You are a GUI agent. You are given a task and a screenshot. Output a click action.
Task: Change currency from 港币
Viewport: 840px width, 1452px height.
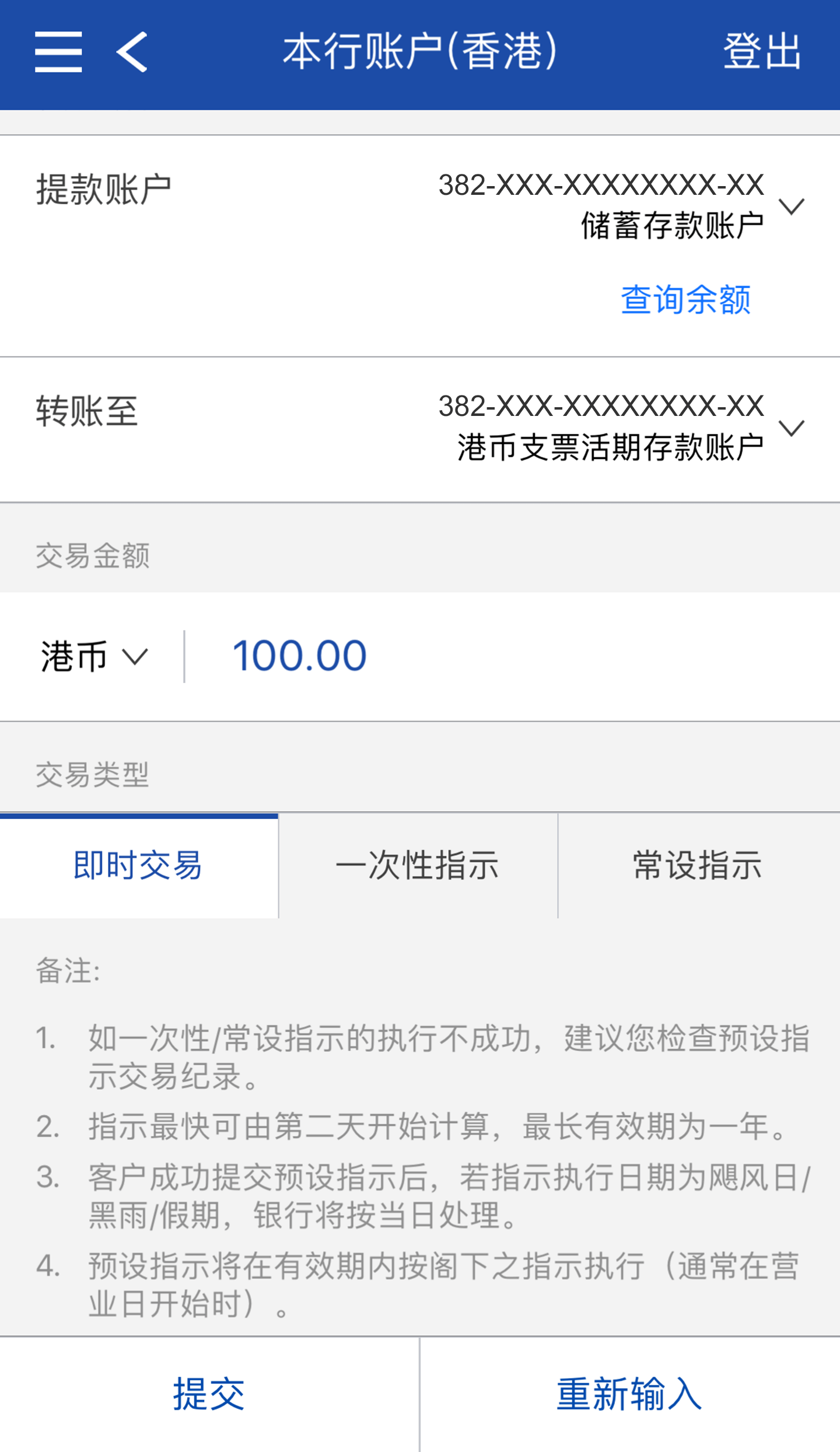94,657
